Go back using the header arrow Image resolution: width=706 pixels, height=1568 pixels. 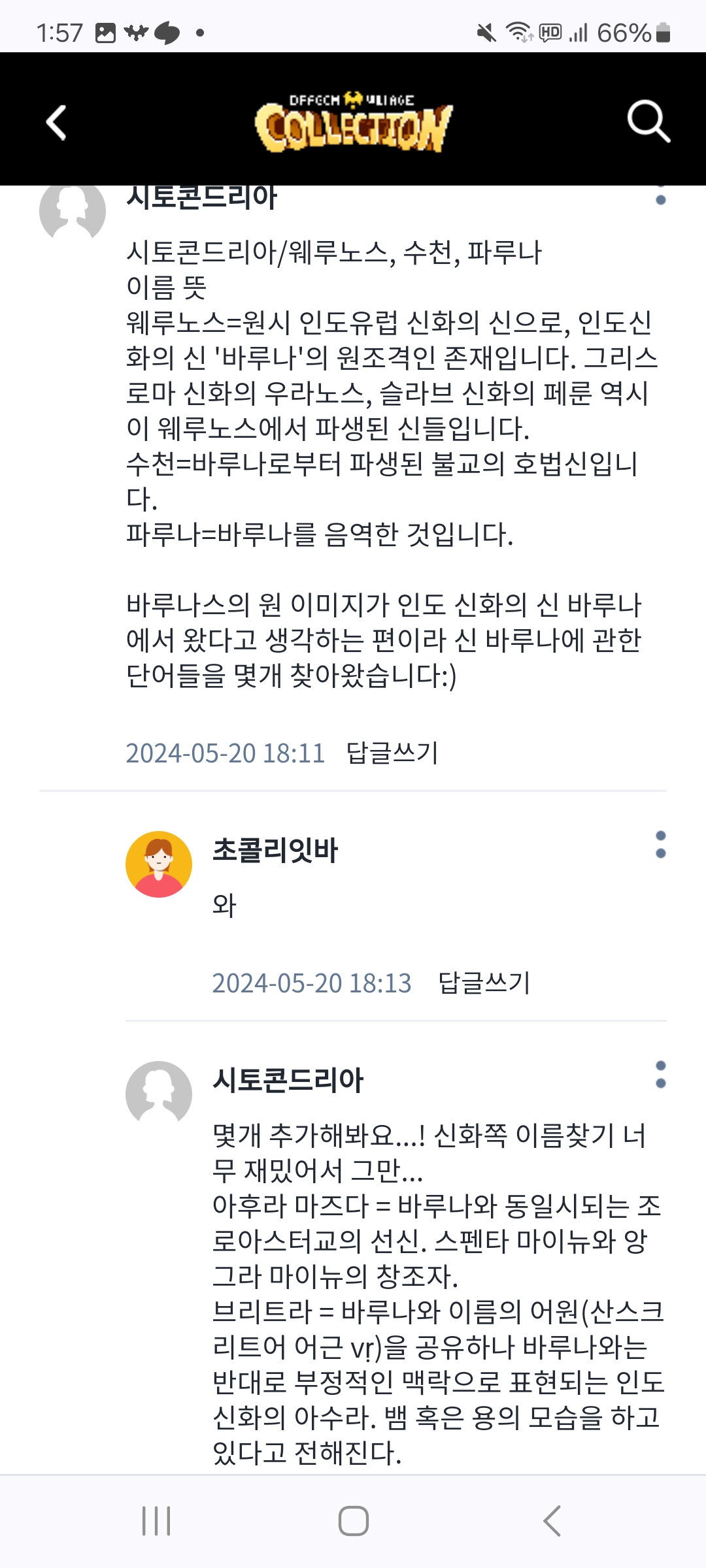tap(57, 122)
